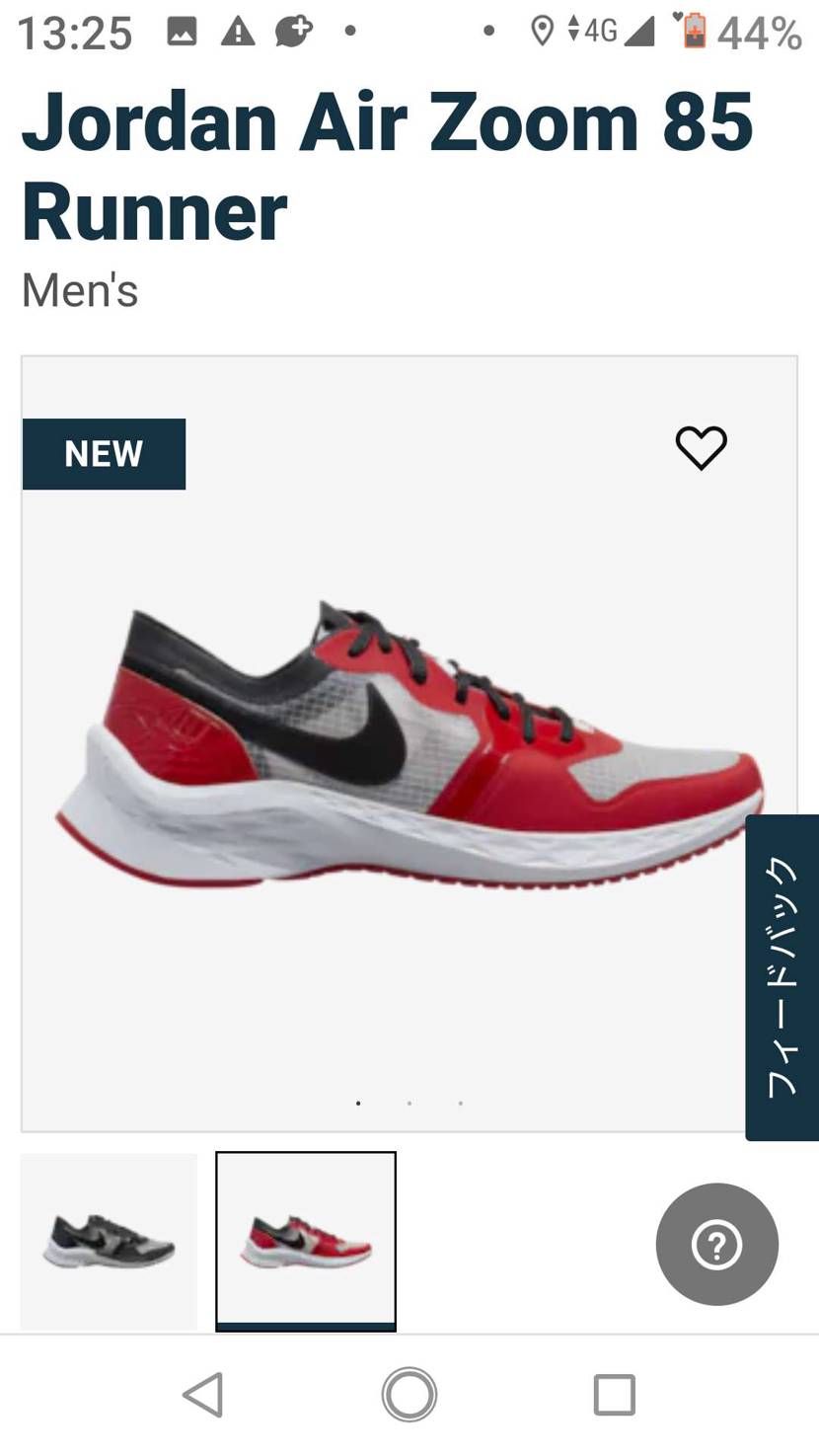
Task: Open recent apps with the square button
Action: [x=614, y=1395]
